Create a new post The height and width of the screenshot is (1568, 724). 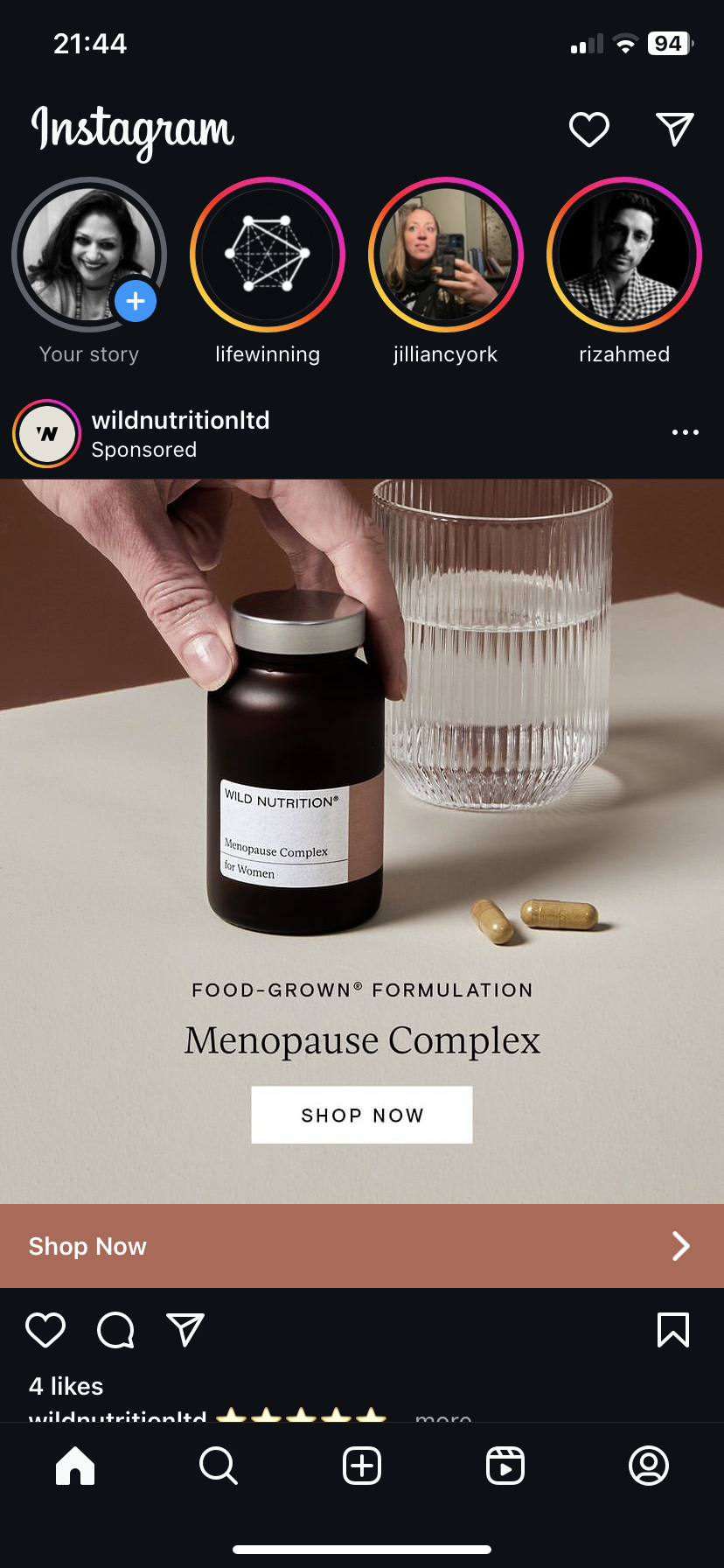click(x=362, y=1466)
